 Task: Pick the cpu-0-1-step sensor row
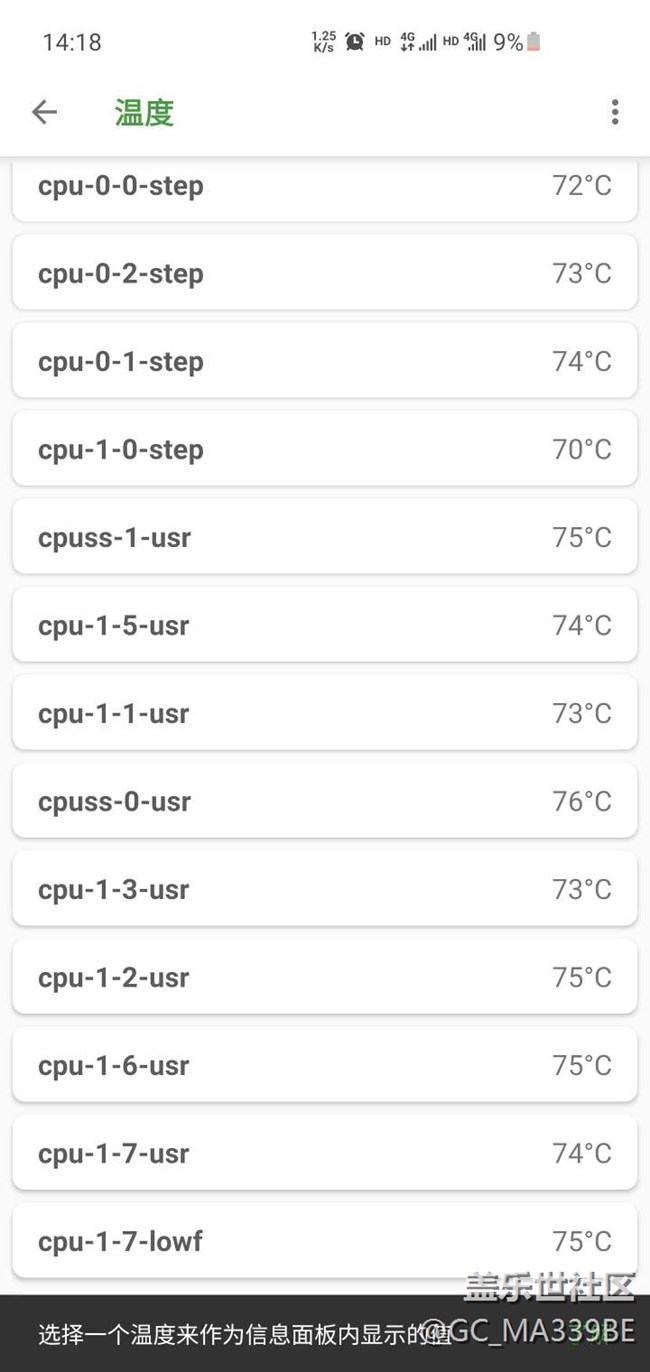(324, 361)
